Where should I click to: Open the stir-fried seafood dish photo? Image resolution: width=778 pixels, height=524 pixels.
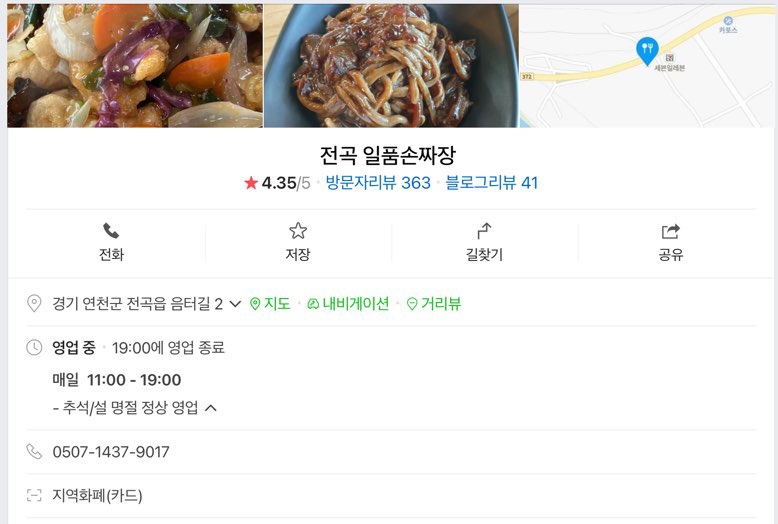pos(134,65)
